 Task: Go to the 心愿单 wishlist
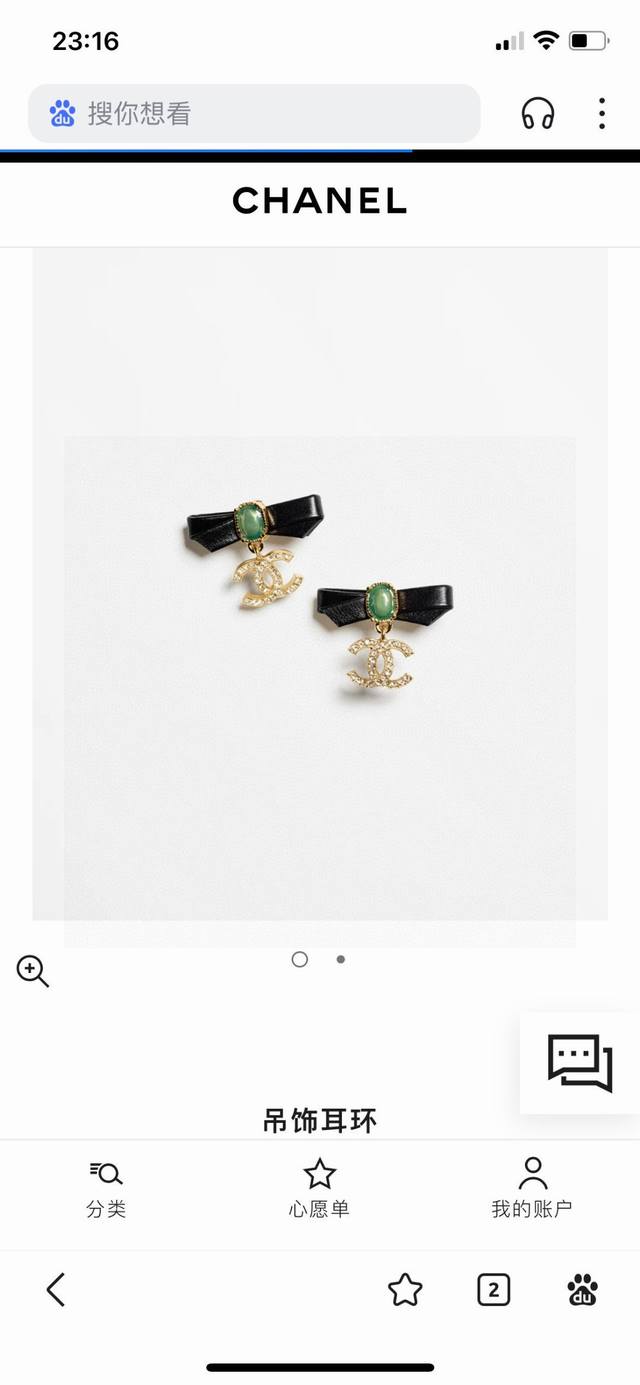319,1189
